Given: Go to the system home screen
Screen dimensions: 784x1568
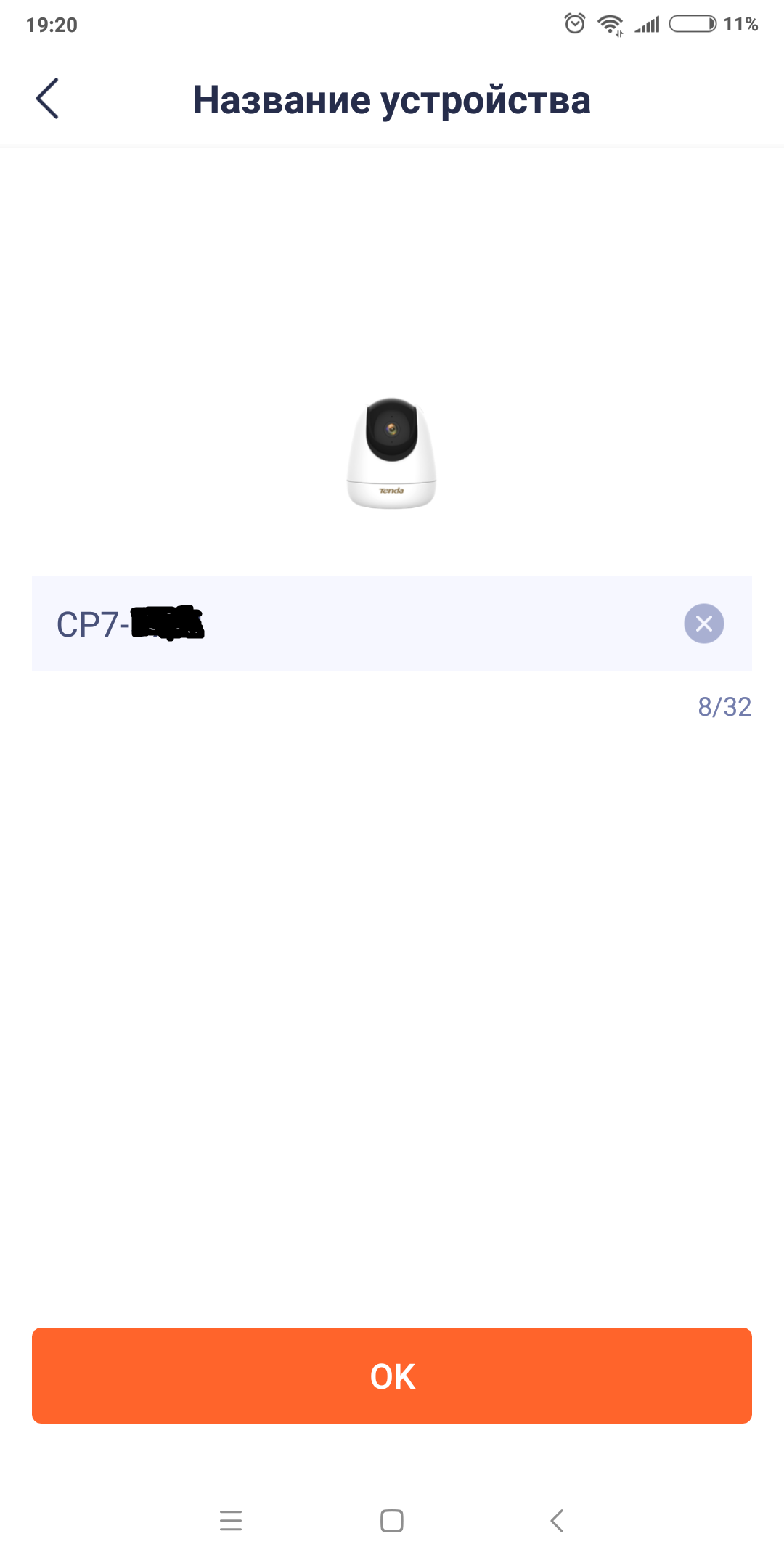Looking at the screenshot, I should [392, 1521].
